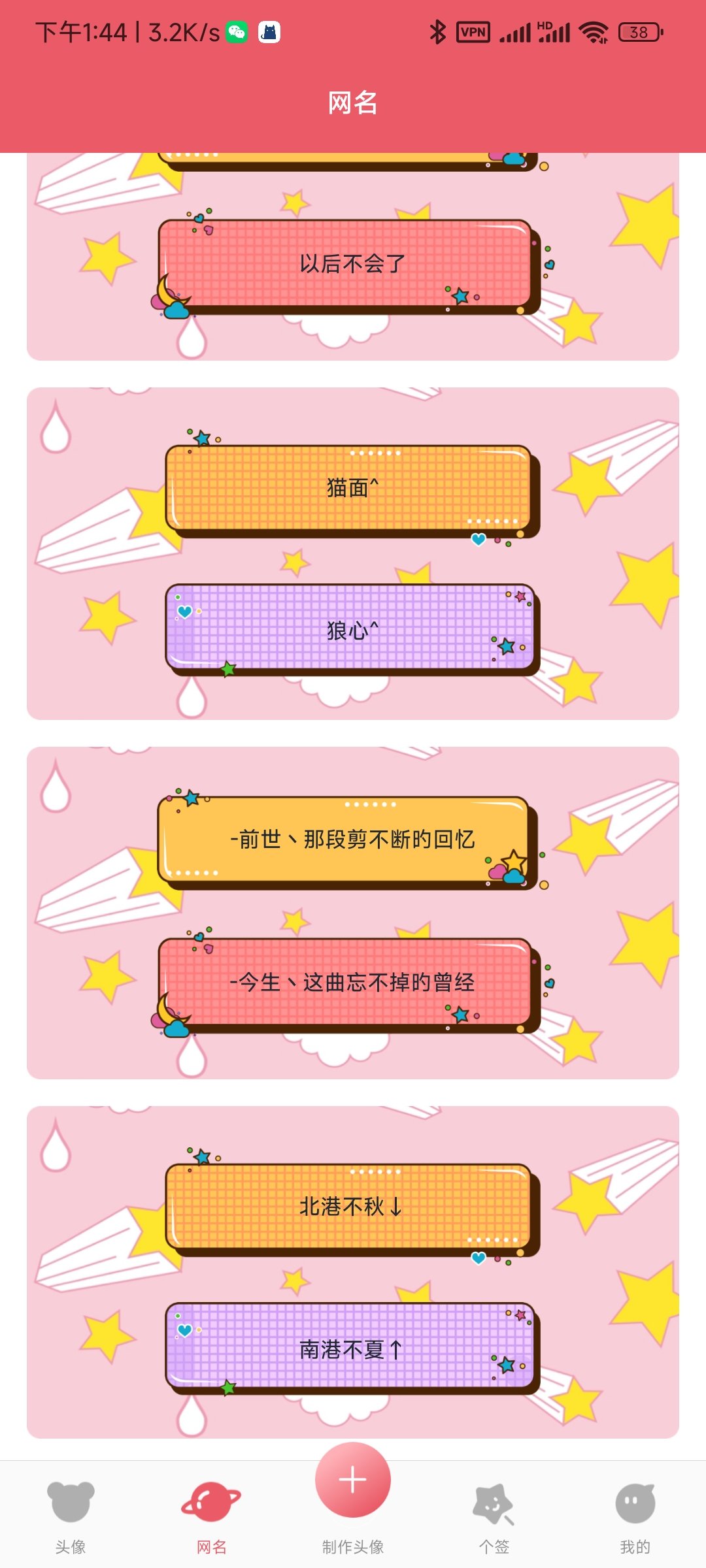Open the 网名 tab
The image size is (706, 1568).
[x=211, y=1516]
